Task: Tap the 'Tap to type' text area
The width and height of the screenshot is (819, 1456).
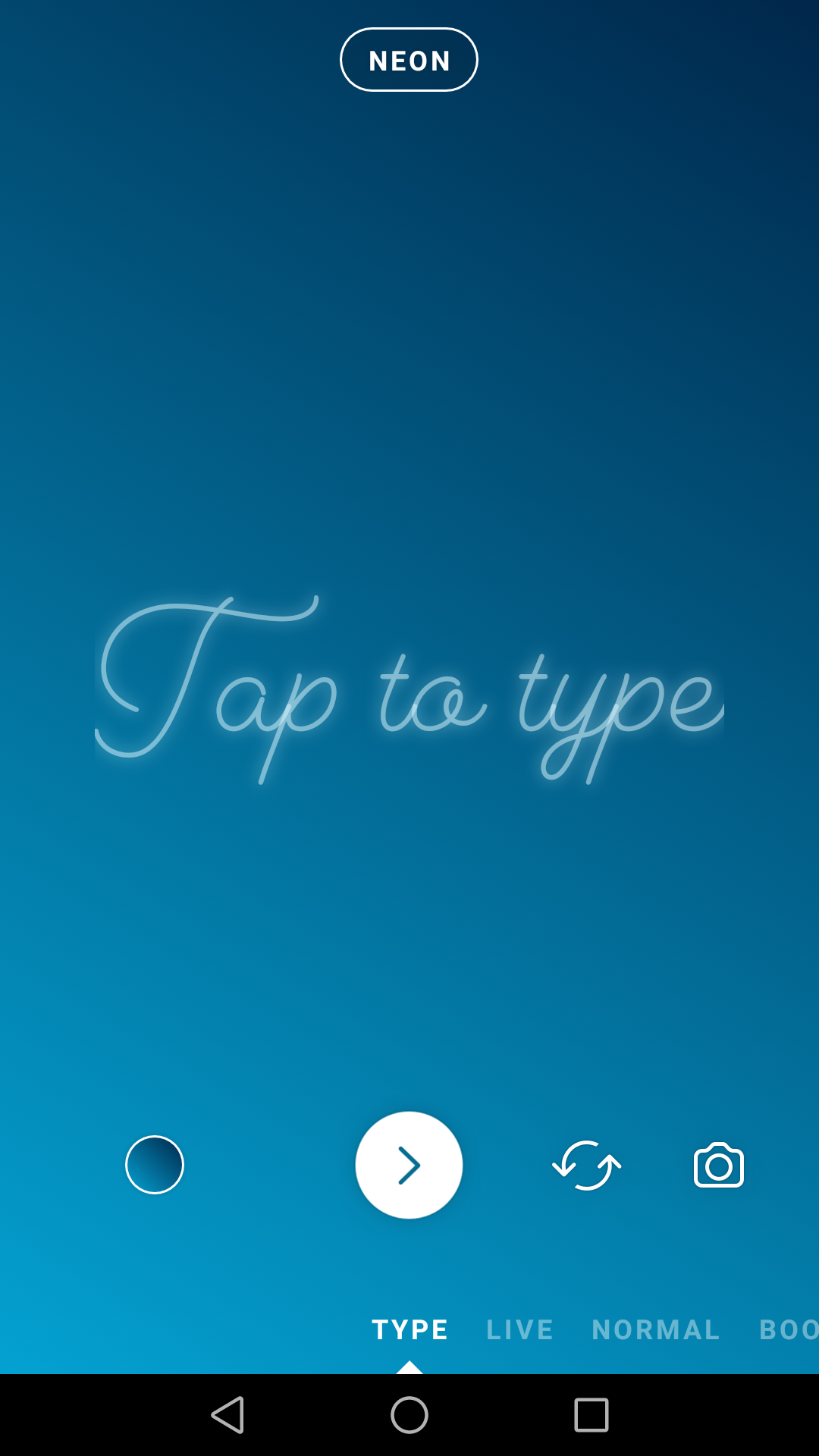Action: (409, 689)
